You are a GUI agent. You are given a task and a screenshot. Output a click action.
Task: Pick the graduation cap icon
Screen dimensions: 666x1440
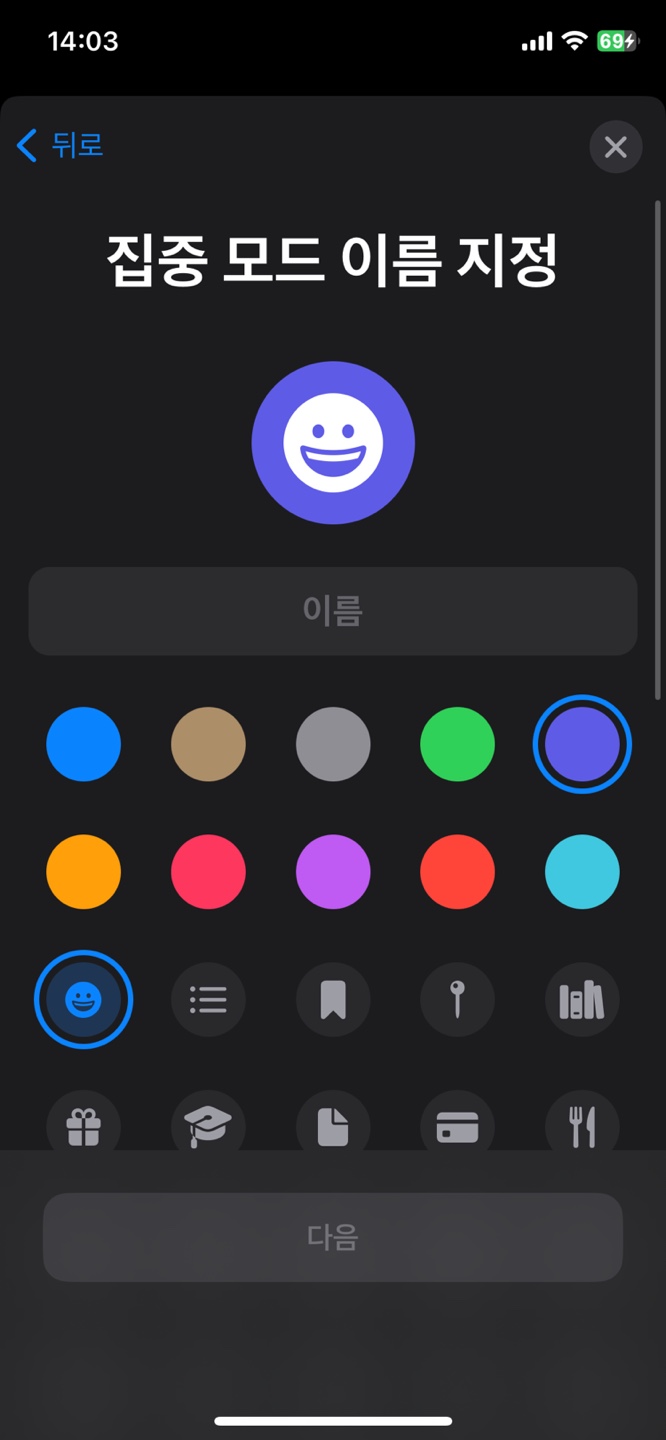click(208, 1124)
